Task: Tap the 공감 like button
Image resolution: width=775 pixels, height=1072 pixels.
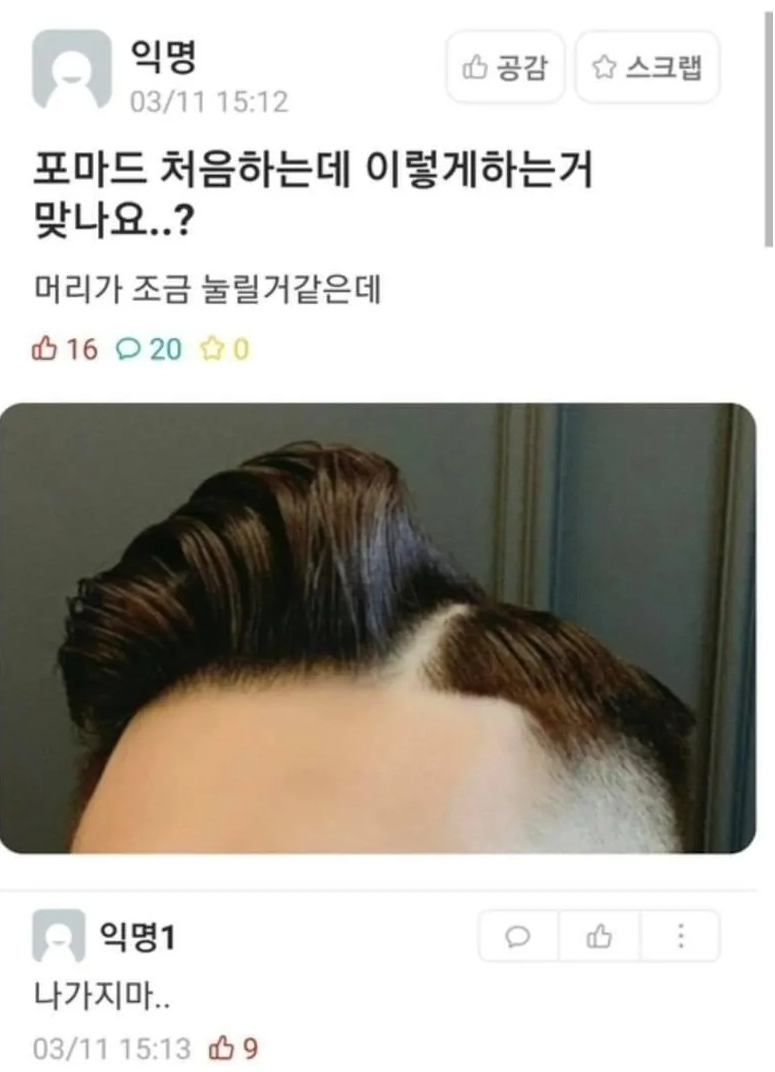Action: pos(505,67)
